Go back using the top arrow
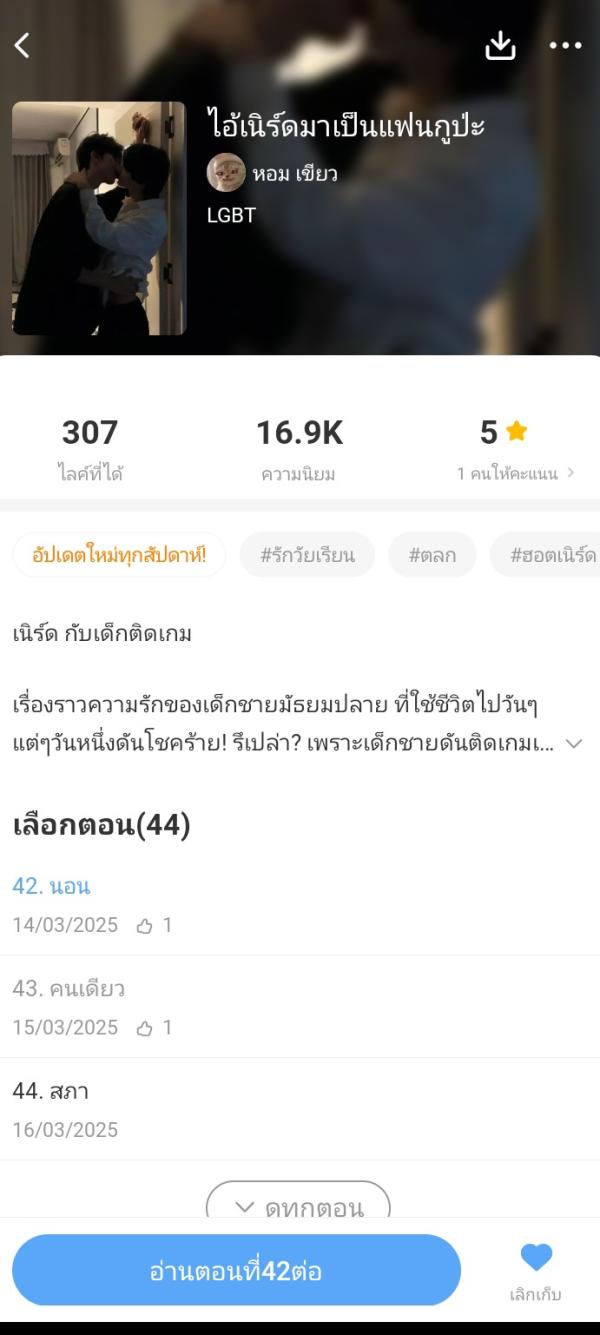This screenshot has height=1335, width=600. (x=23, y=45)
